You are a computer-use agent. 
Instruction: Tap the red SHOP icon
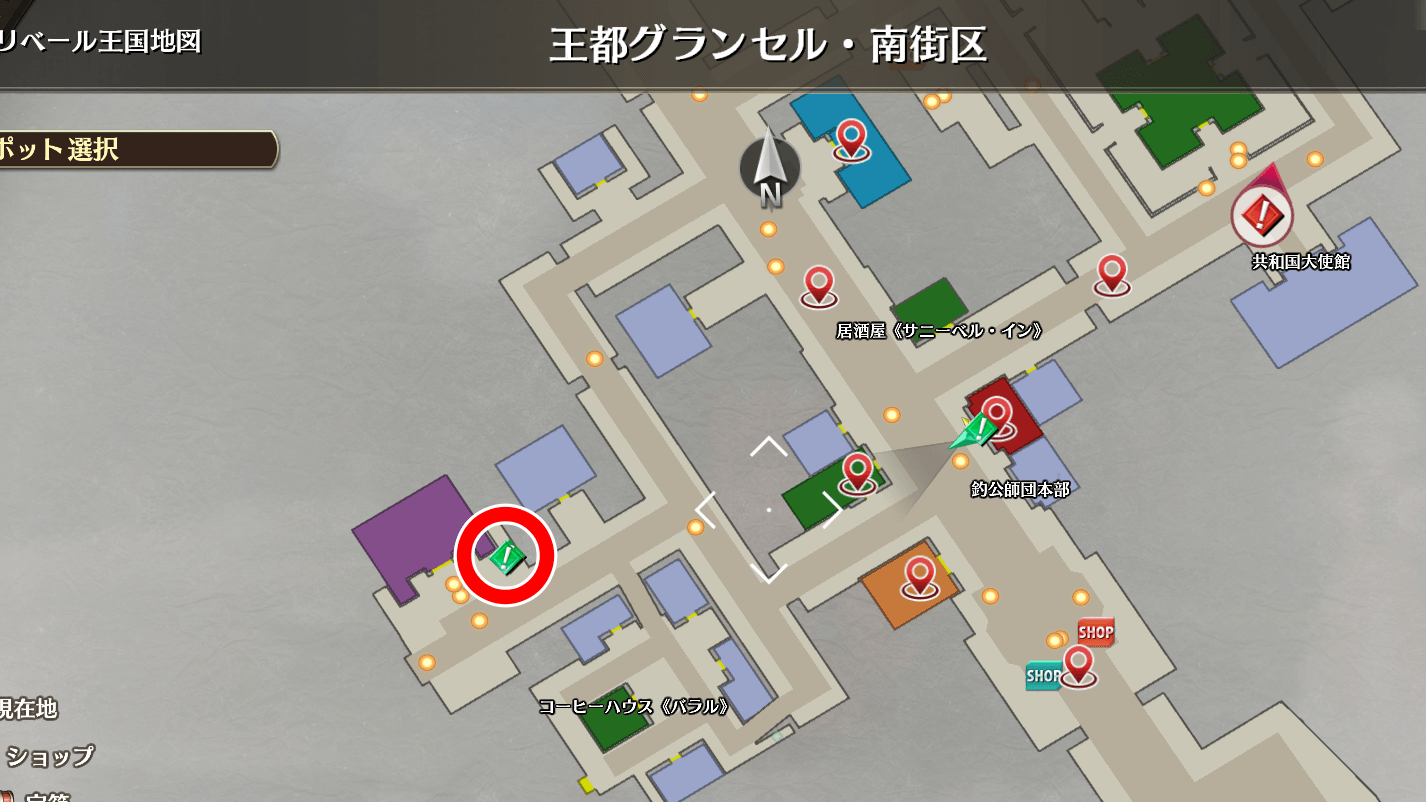[x=1096, y=632]
